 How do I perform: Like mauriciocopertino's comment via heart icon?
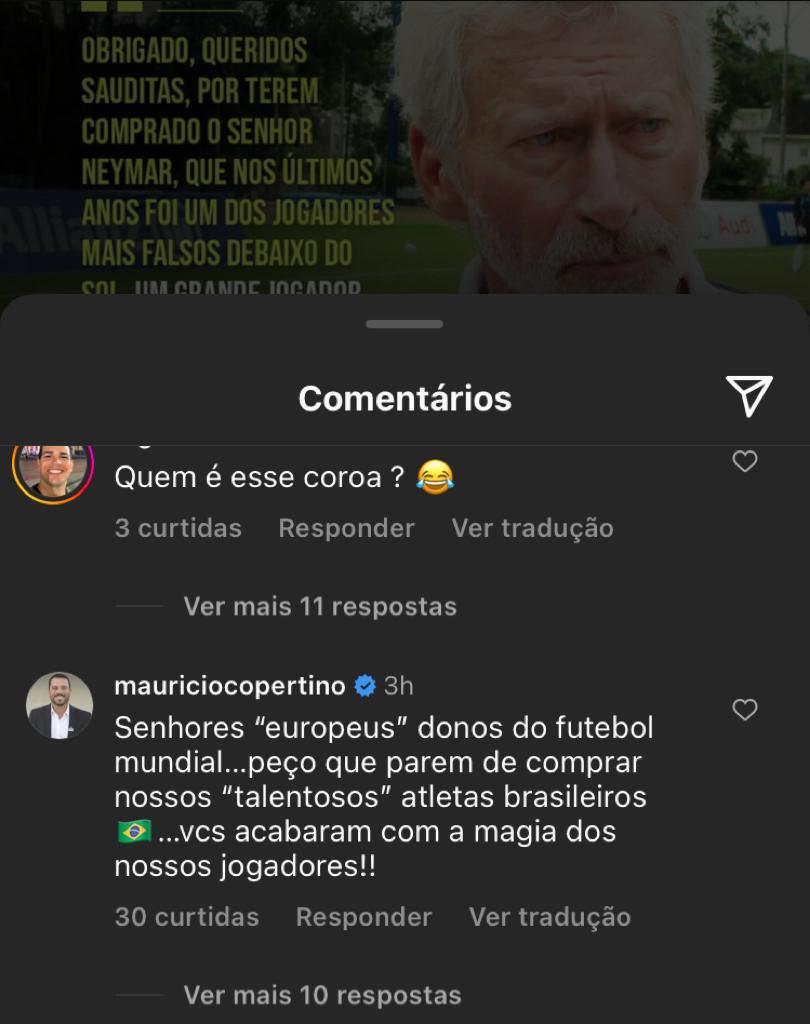(744, 709)
